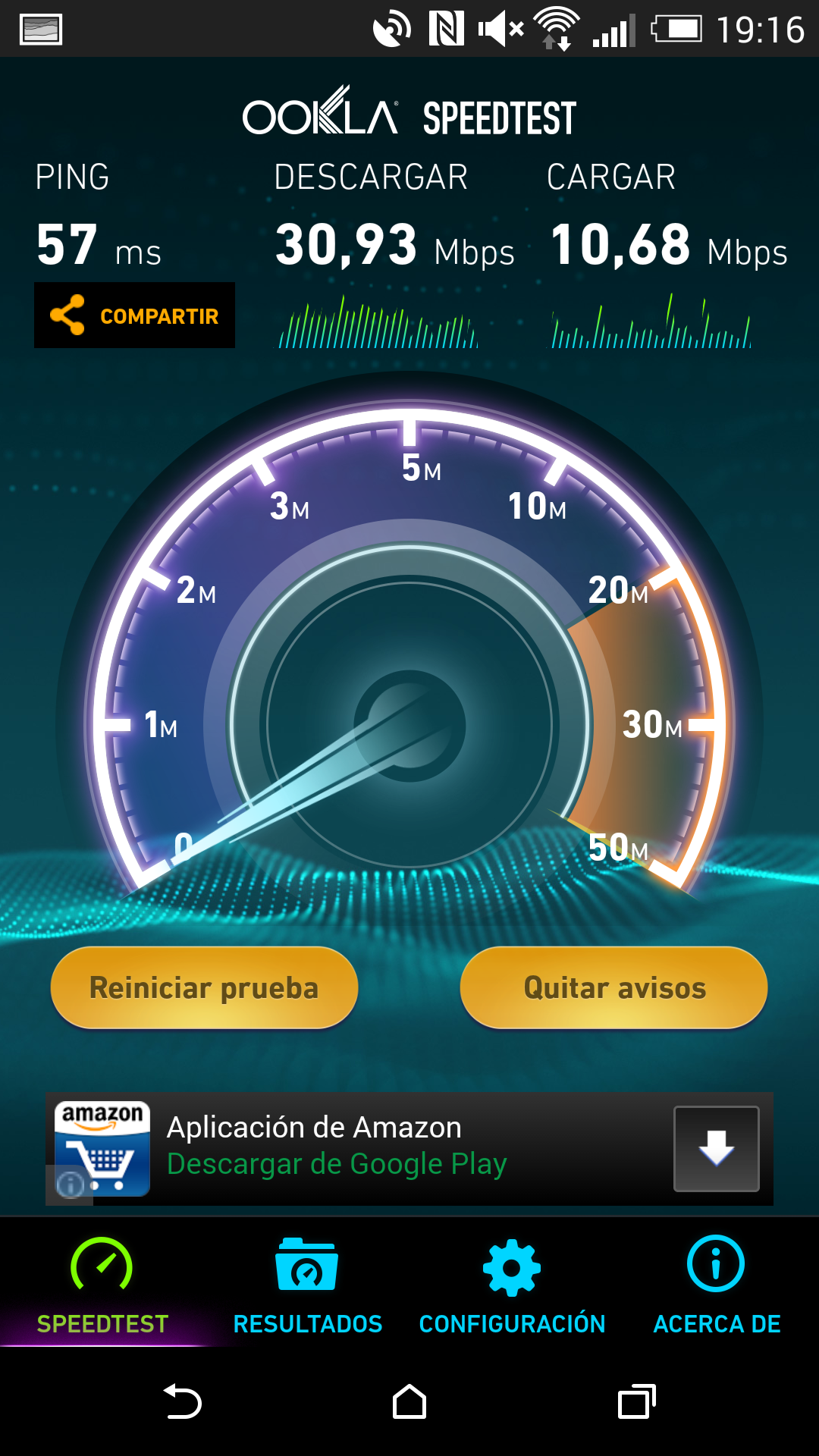Image resolution: width=819 pixels, height=1456 pixels.
Task: Go to the Acerca de tab
Action: pyautogui.click(x=717, y=1283)
